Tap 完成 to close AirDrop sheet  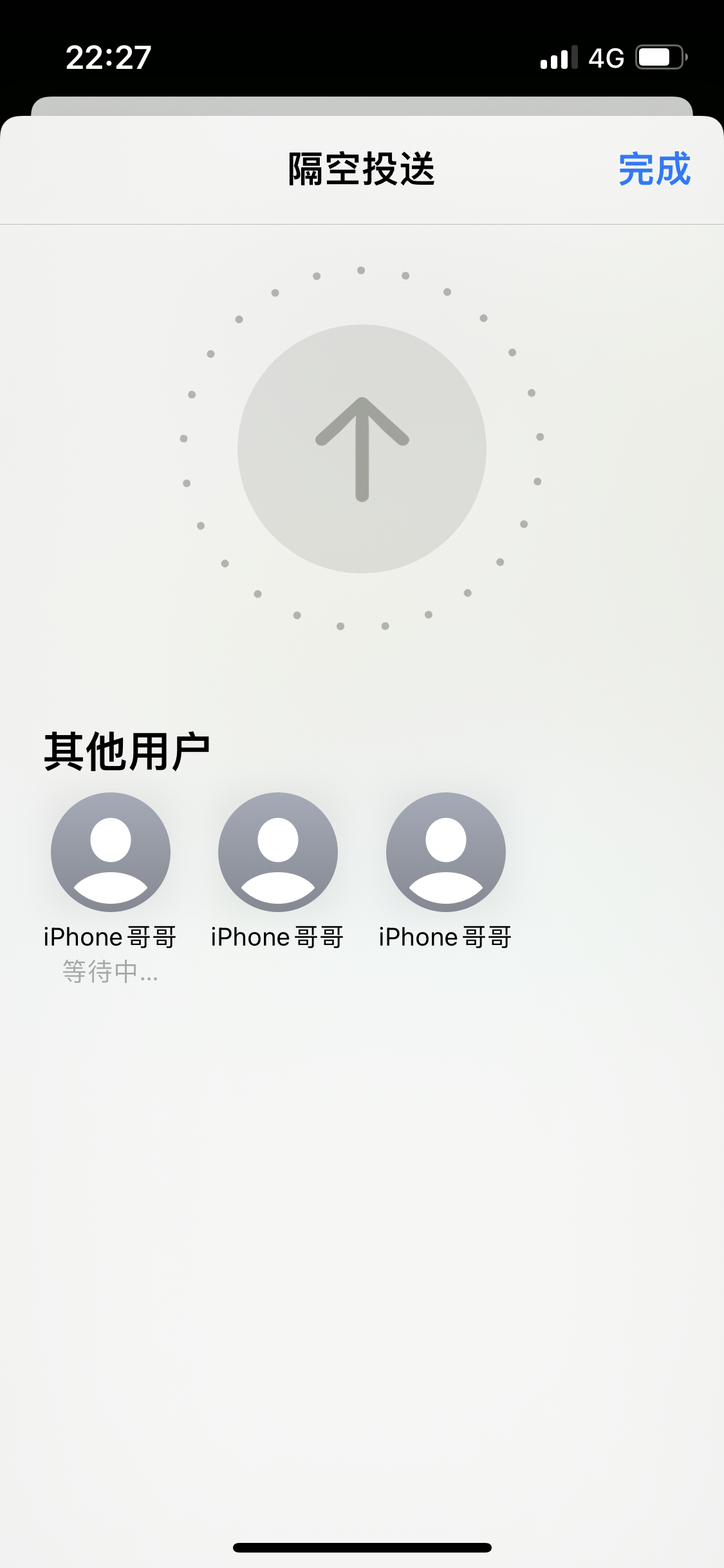pos(654,169)
